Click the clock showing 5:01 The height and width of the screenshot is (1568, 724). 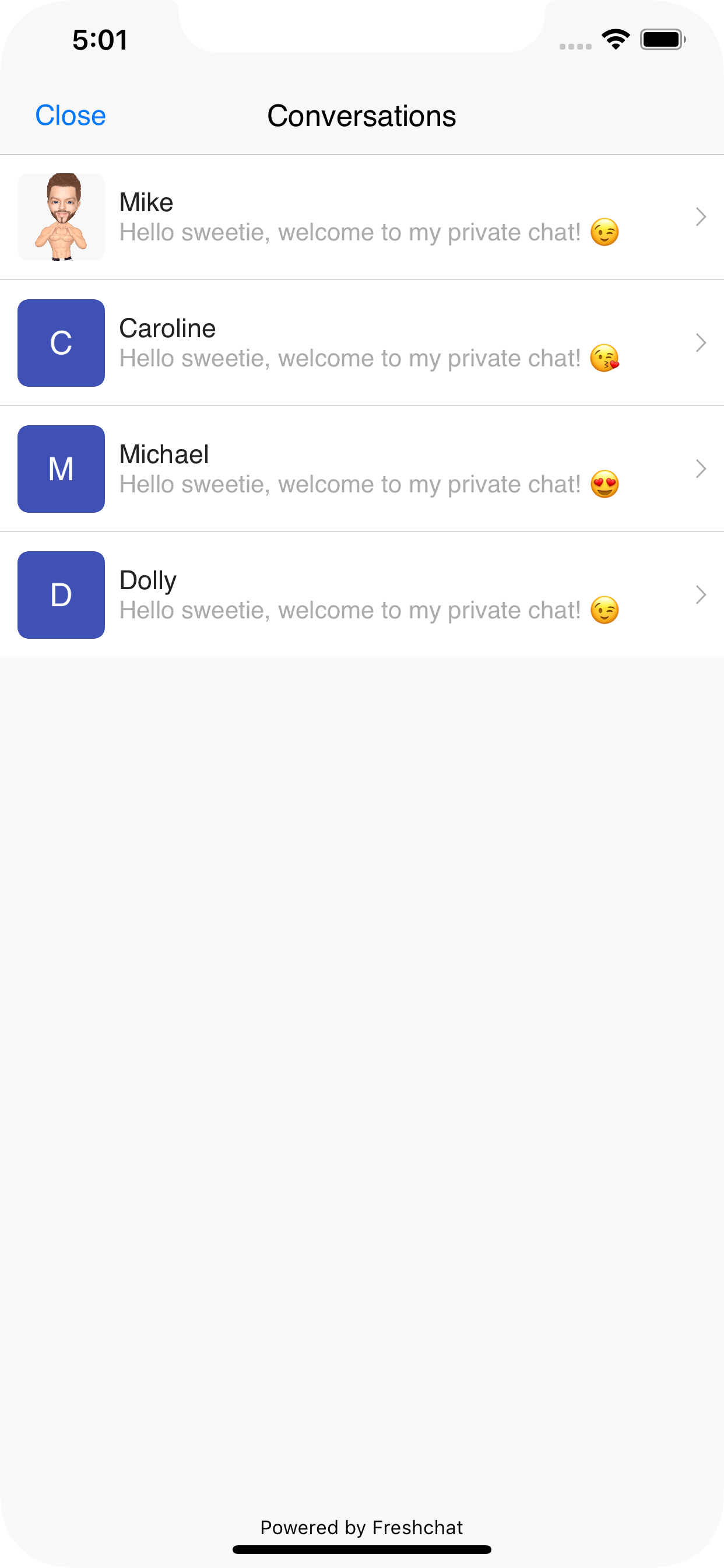[100, 39]
